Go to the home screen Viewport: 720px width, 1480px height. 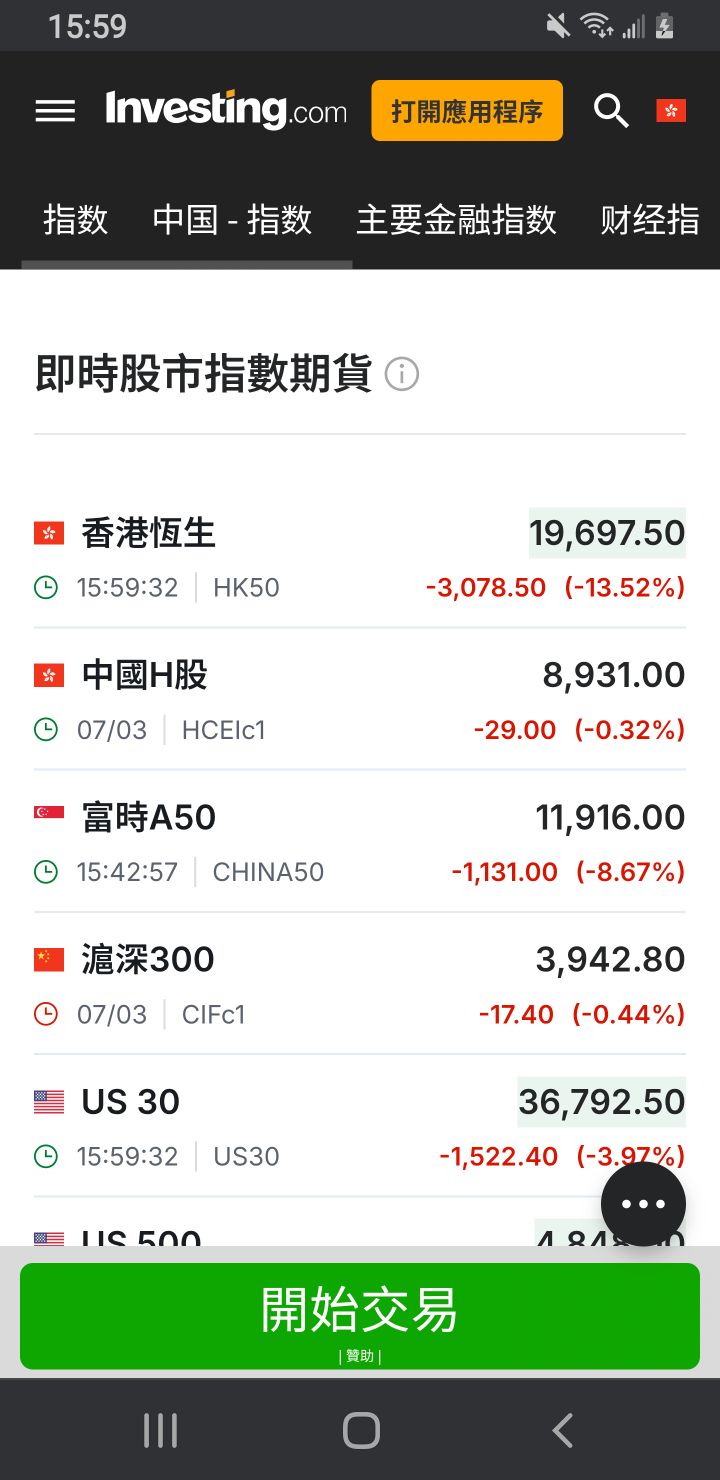click(361, 1431)
